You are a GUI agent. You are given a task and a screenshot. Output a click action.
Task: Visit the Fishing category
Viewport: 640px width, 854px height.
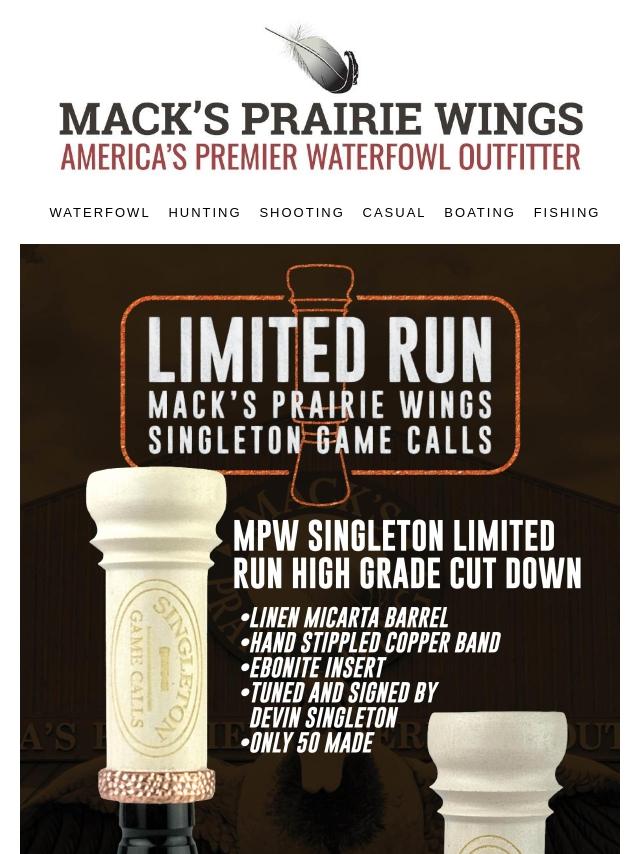pyautogui.click(x=566, y=213)
